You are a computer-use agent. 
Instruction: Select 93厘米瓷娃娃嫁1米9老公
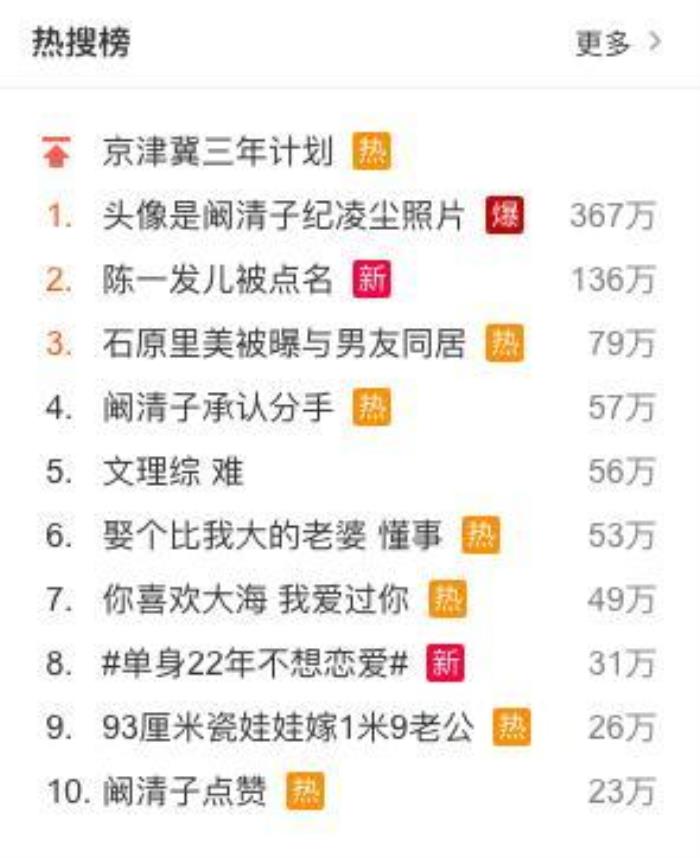pyautogui.click(x=287, y=728)
